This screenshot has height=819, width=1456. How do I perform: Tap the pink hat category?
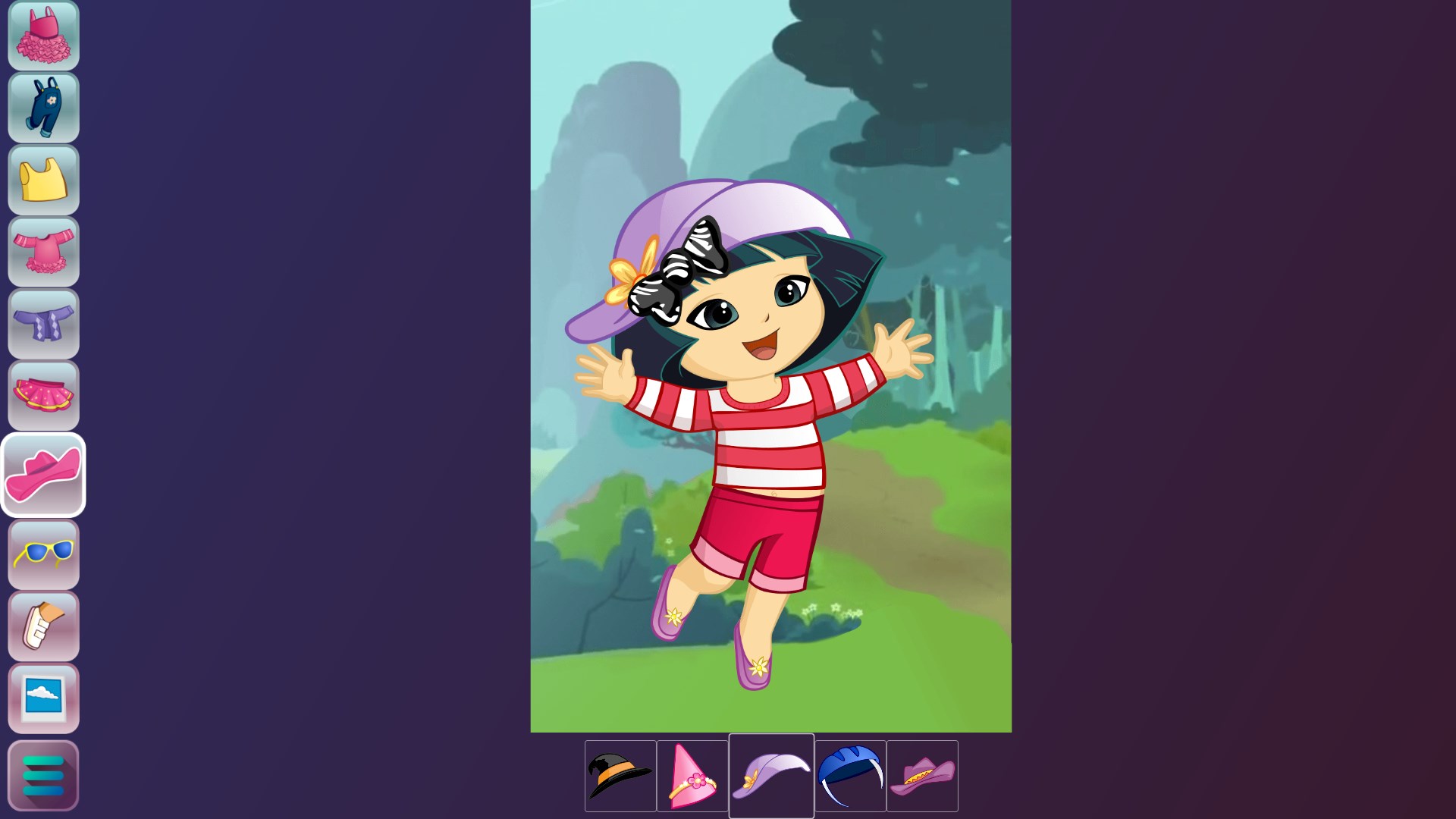point(43,475)
